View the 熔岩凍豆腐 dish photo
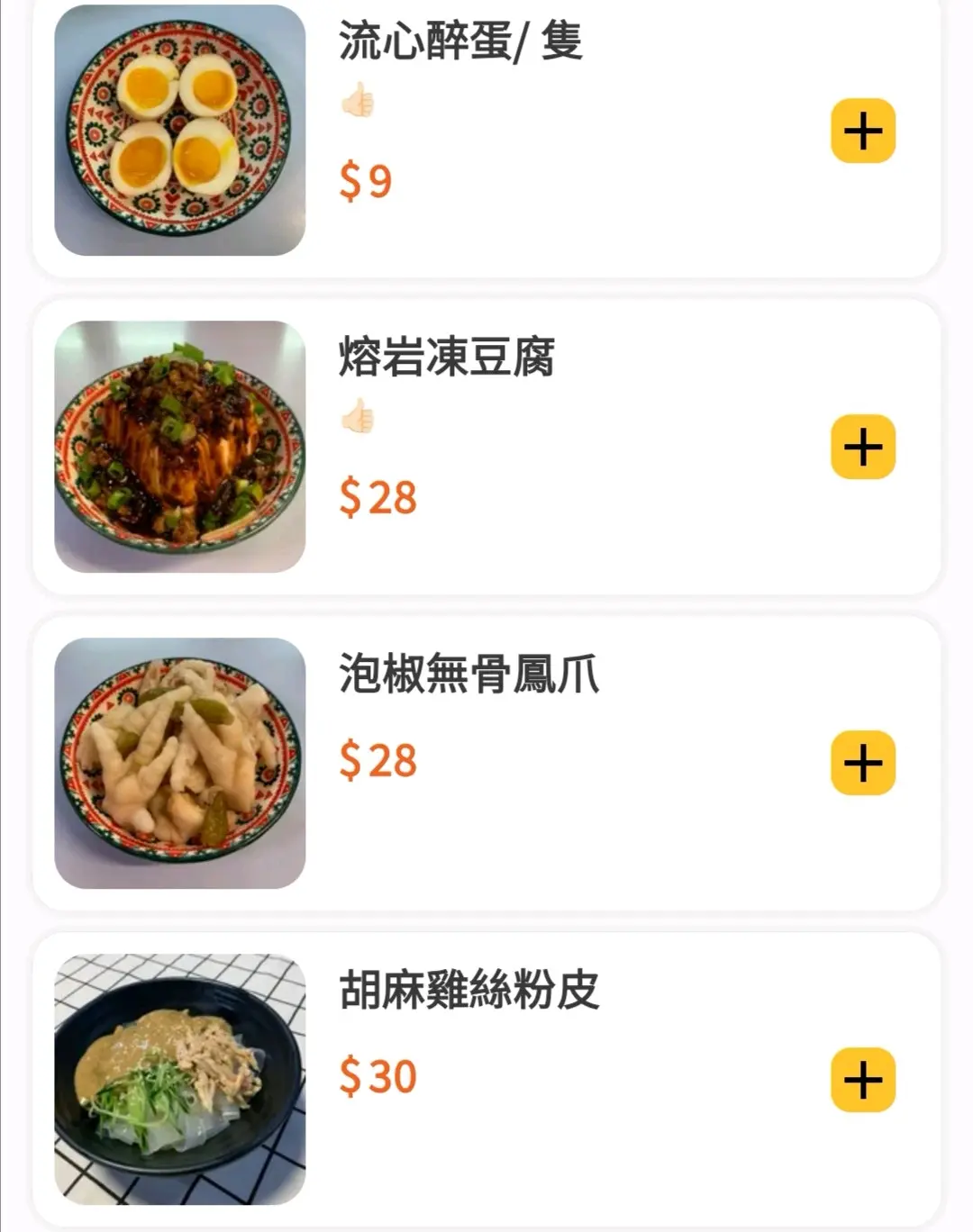The width and height of the screenshot is (973, 1232). pyautogui.click(x=180, y=447)
